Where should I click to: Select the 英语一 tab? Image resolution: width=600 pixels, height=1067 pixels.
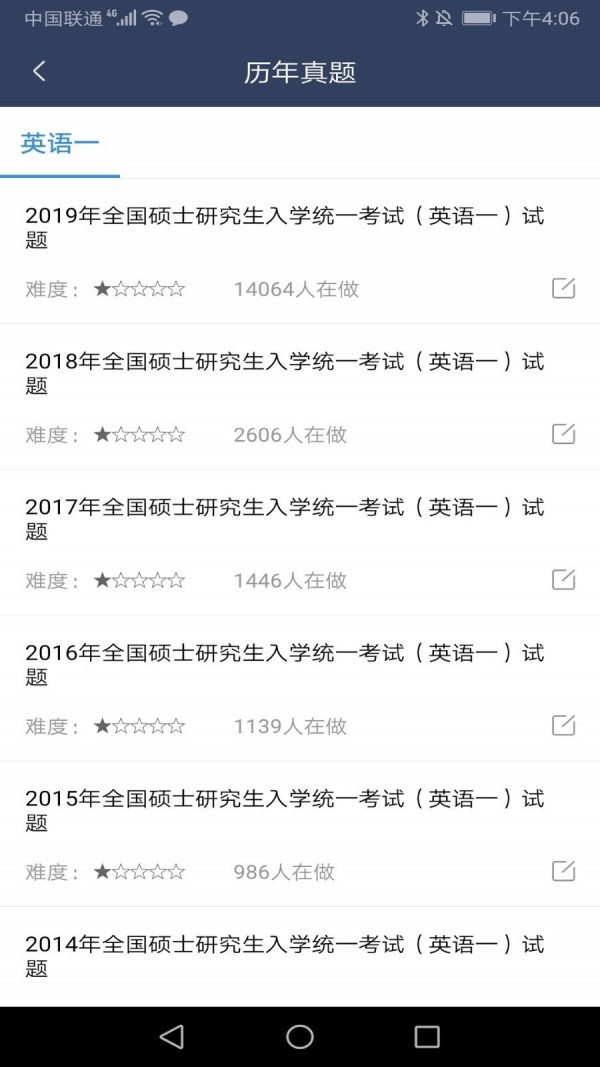[x=60, y=144]
